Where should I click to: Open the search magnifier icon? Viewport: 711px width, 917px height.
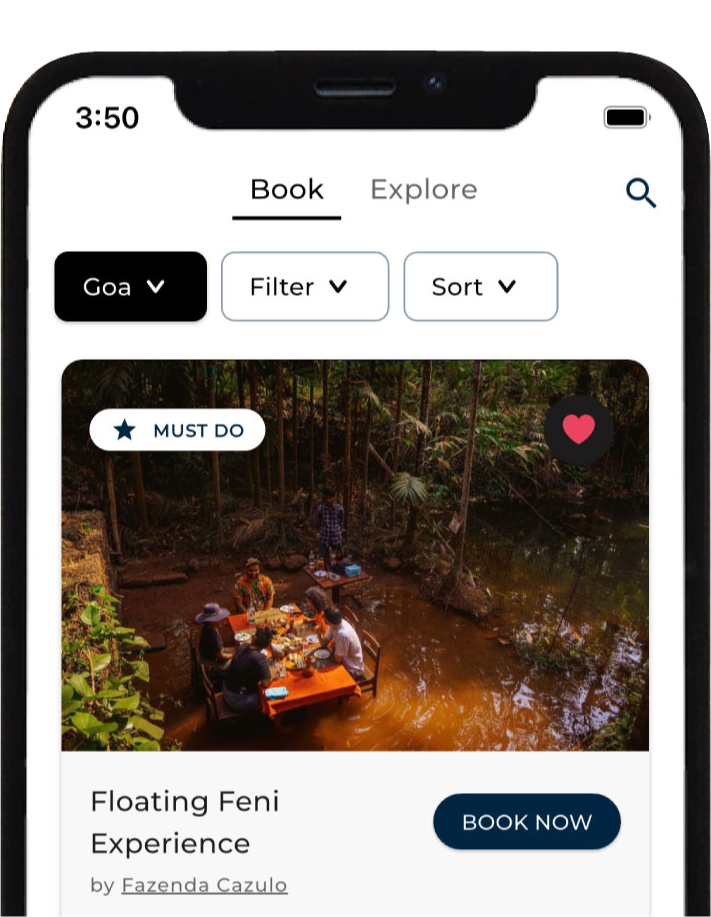(x=641, y=192)
